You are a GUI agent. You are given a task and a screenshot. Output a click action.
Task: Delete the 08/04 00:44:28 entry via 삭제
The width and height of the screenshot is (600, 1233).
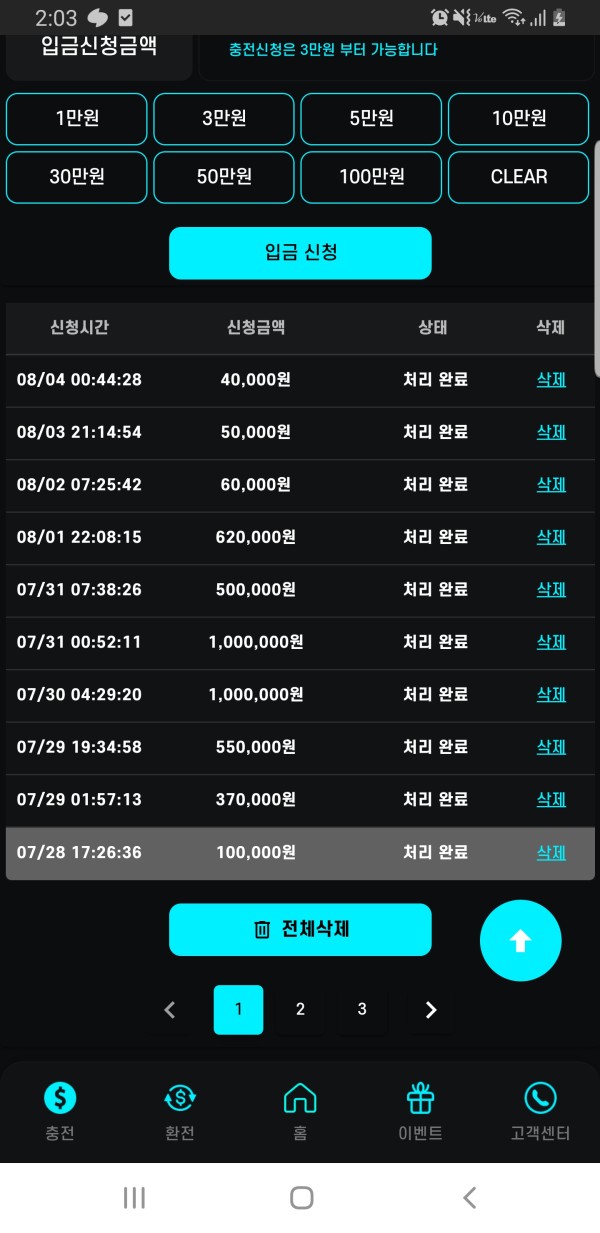[x=551, y=380]
